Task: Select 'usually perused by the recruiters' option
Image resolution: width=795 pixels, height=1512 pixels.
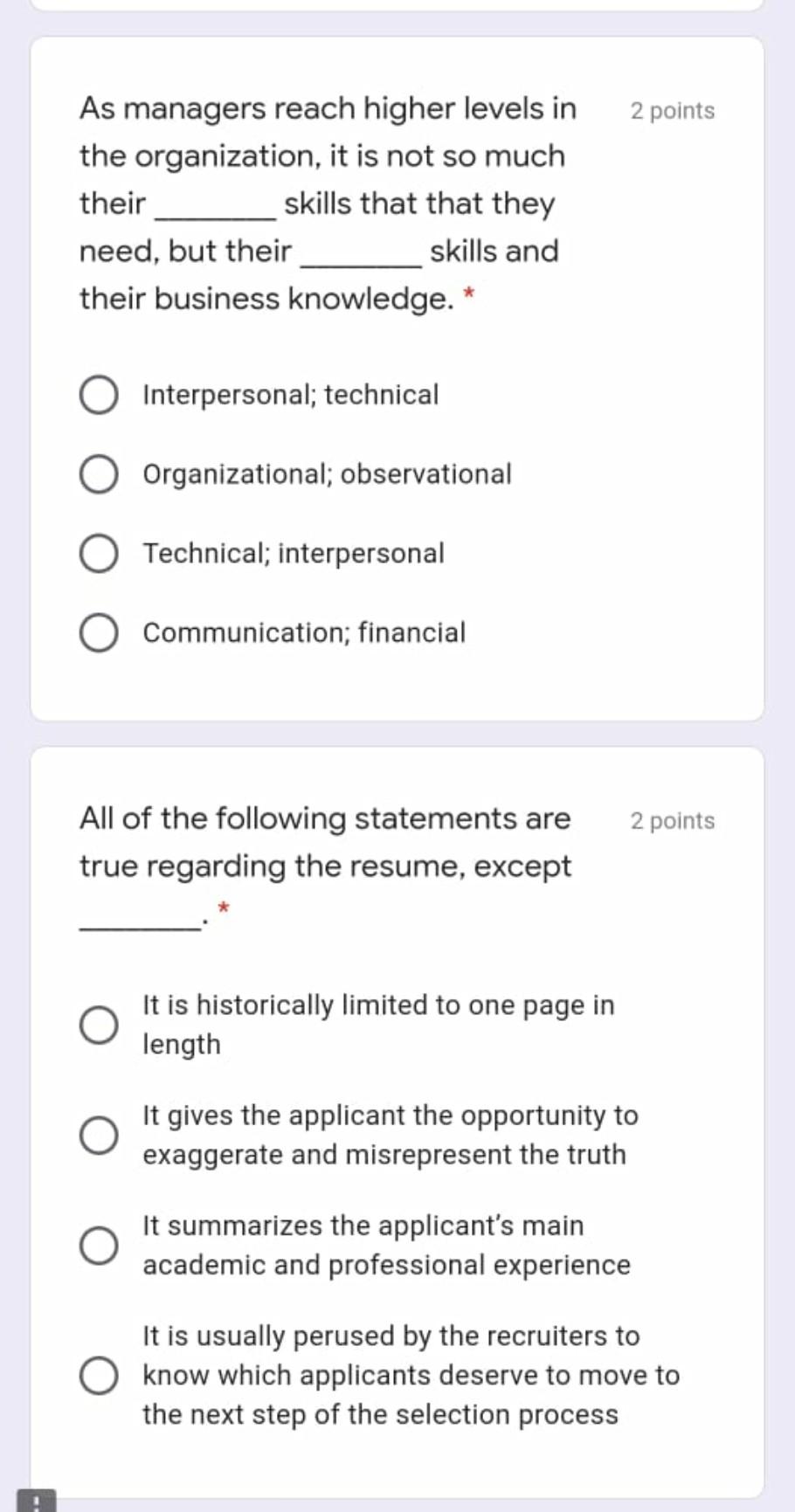Action: pos(99,1375)
